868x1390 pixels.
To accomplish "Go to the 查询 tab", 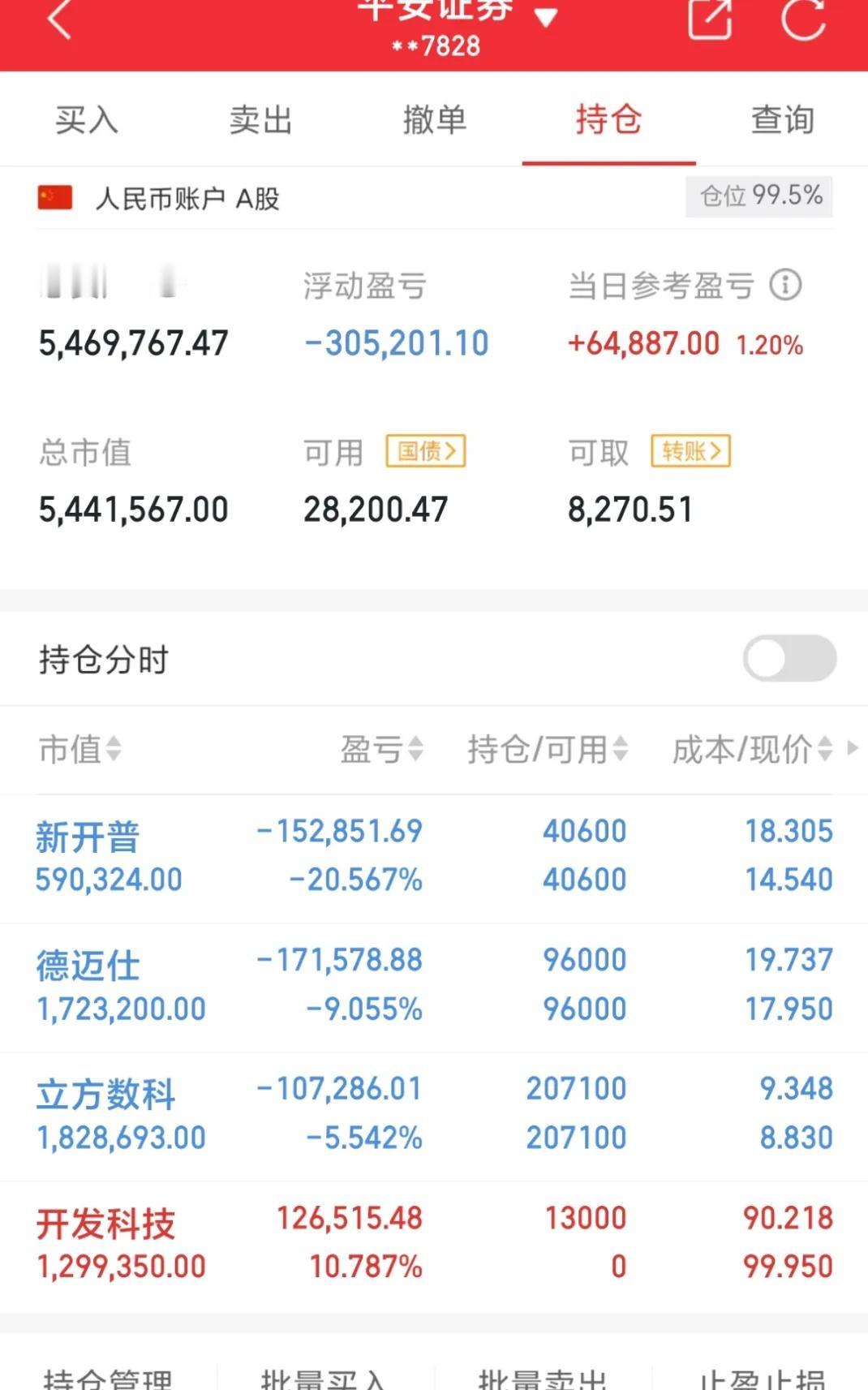I will [782, 120].
